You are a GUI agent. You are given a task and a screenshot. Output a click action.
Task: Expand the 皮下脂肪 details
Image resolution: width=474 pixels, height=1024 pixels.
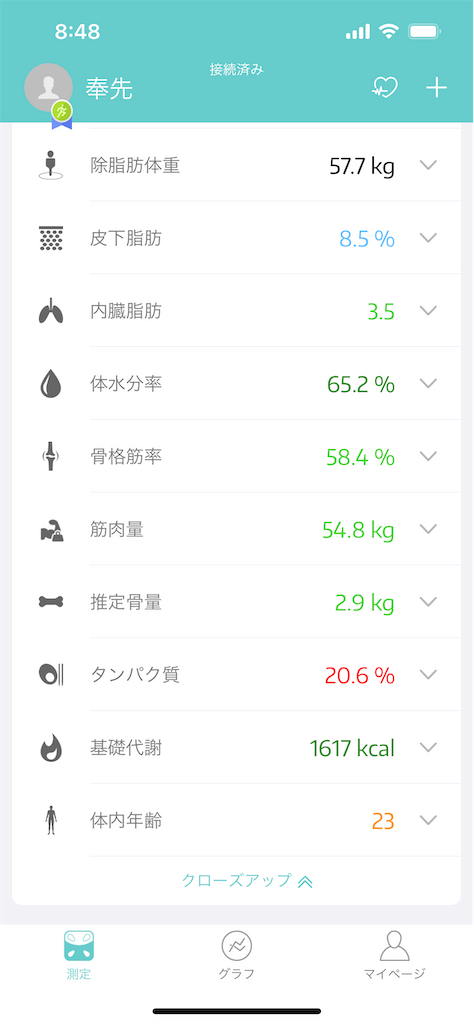[236, 238]
